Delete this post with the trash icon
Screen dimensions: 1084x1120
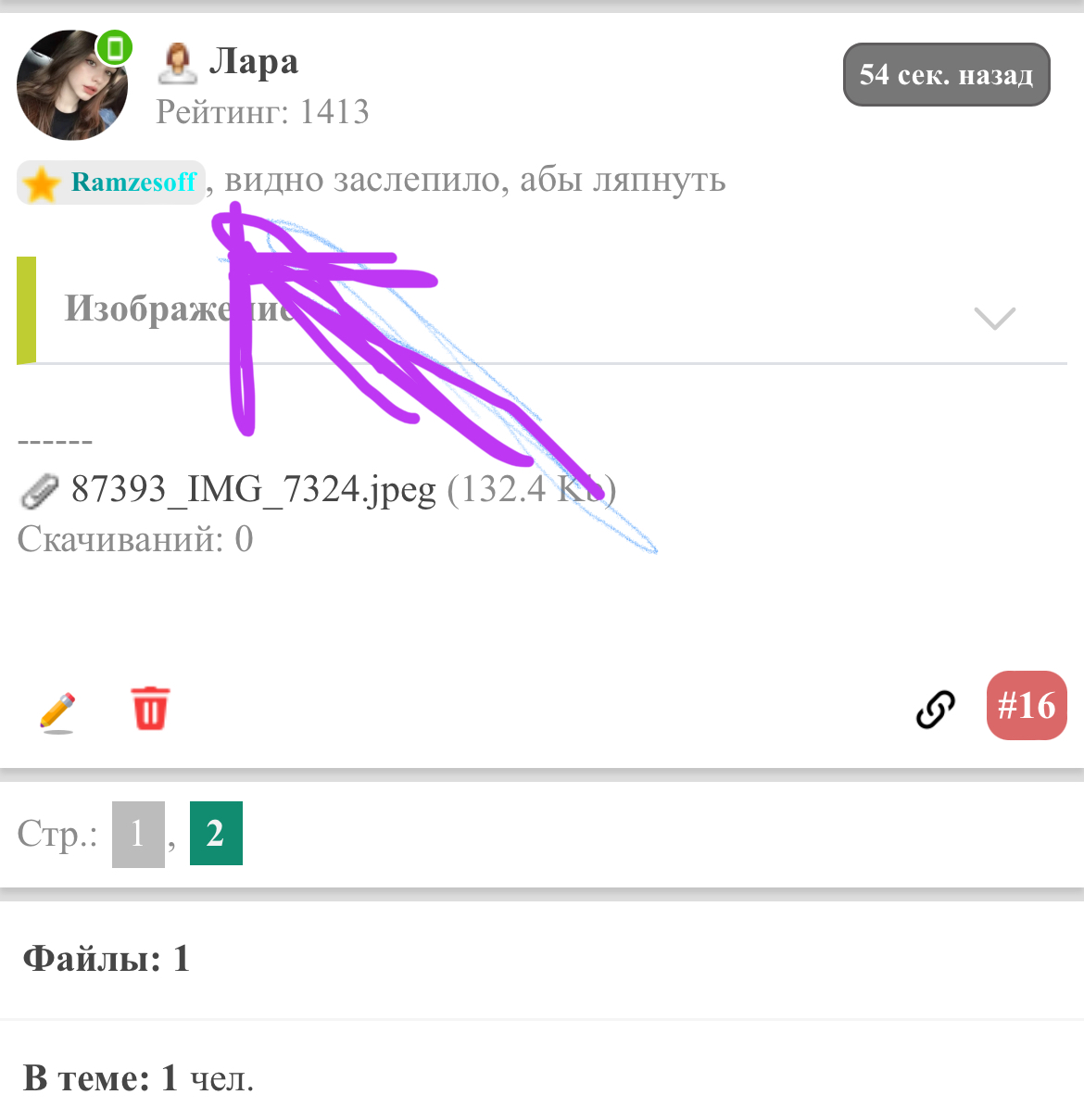click(150, 709)
